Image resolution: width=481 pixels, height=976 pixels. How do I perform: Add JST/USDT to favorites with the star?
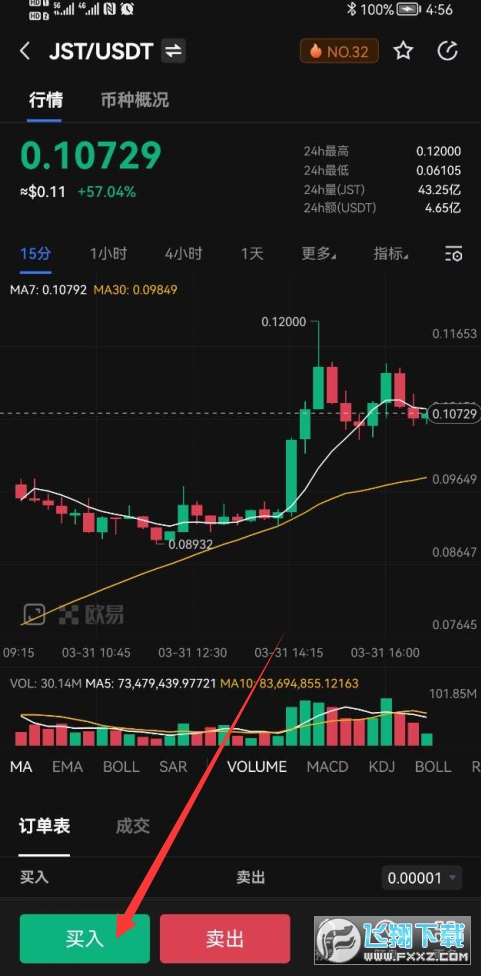(x=403, y=51)
